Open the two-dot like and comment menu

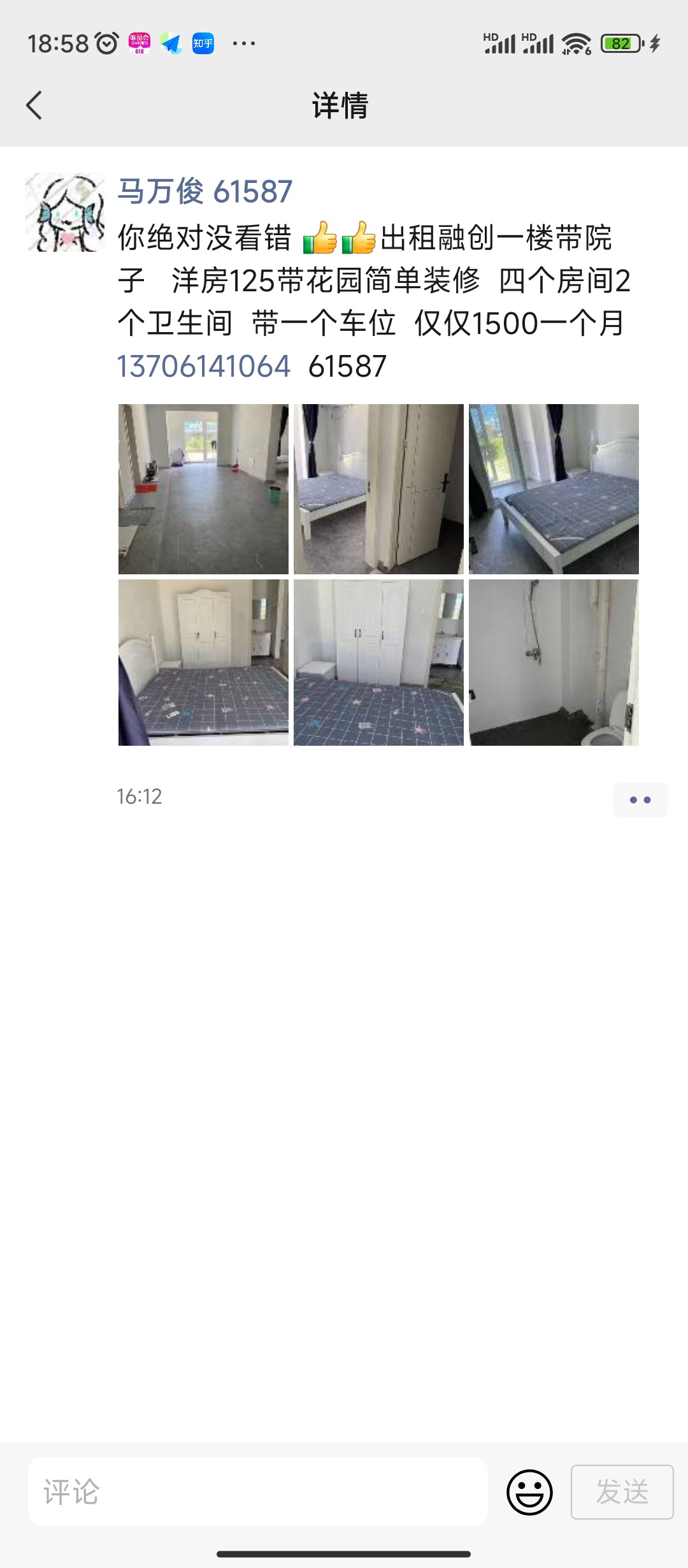640,799
